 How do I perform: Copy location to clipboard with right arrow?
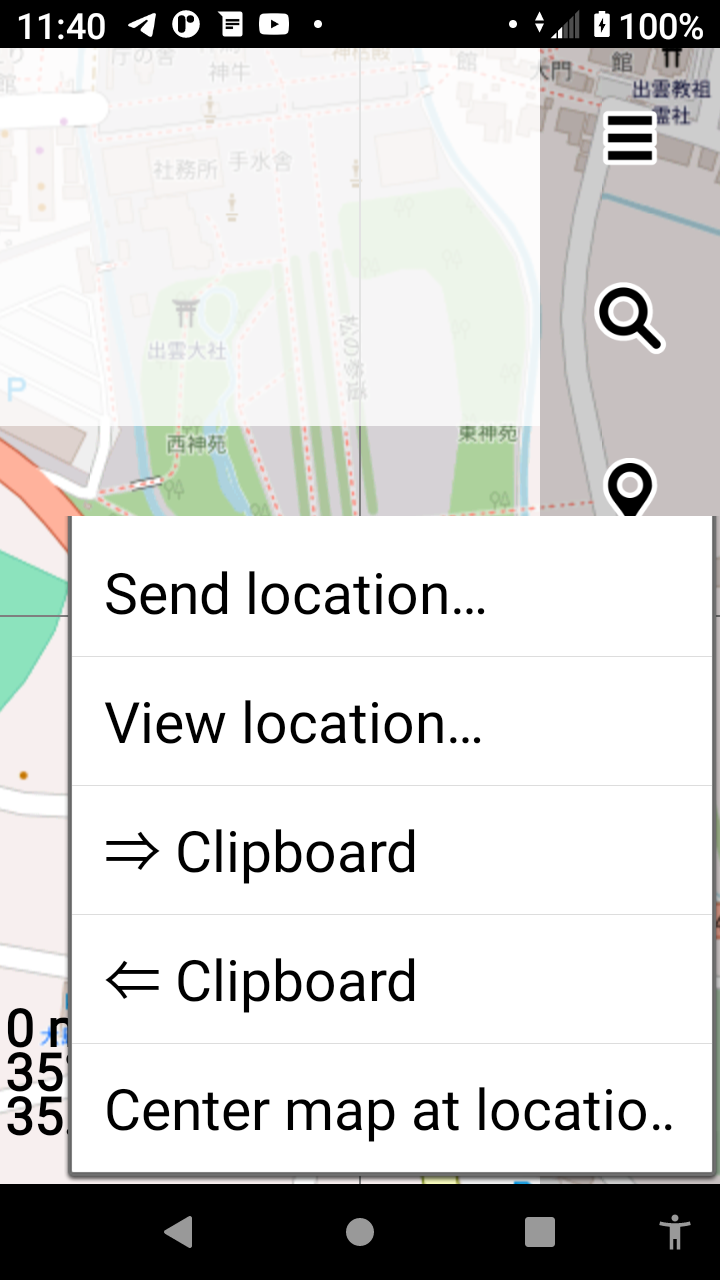tap(390, 851)
